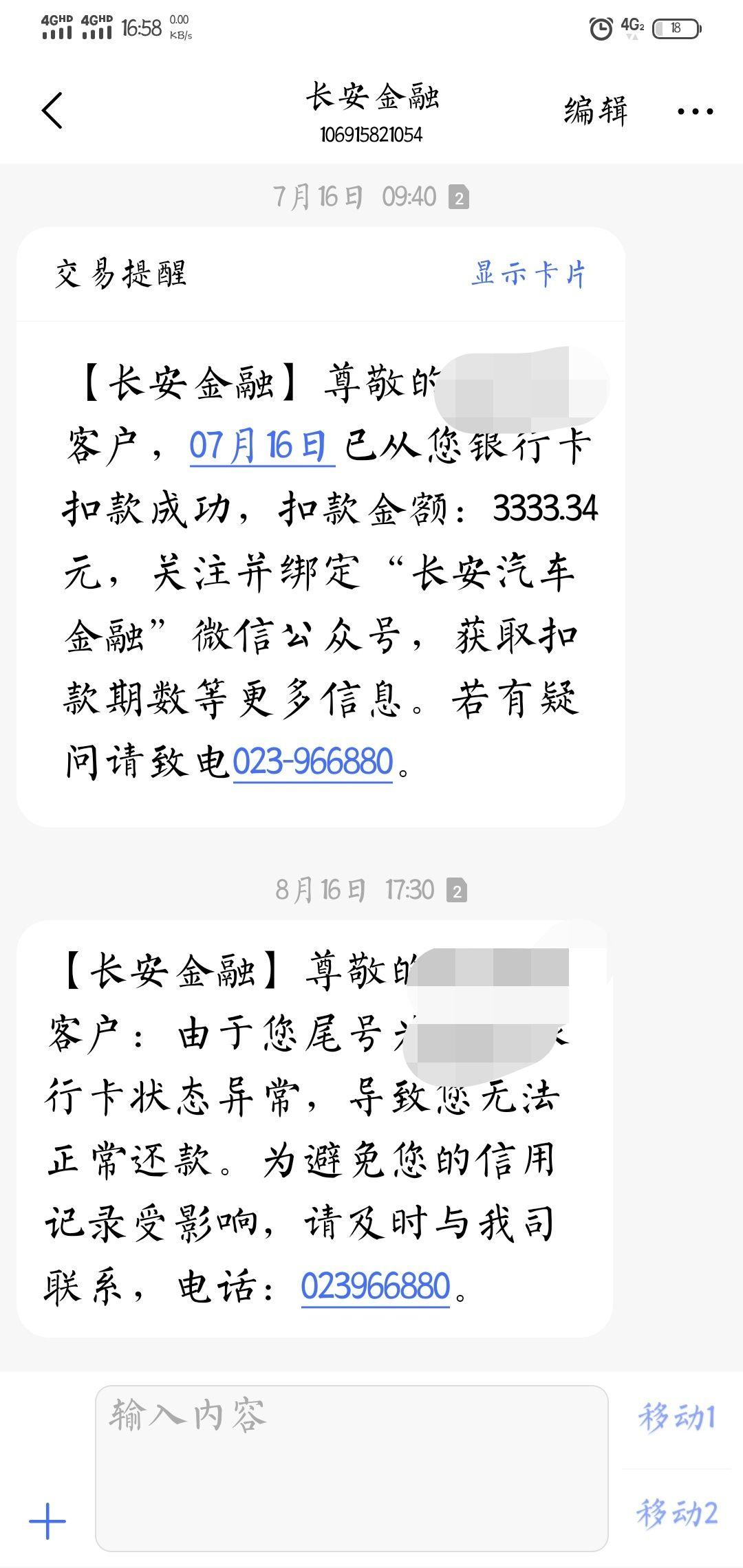Dial 023966880 from the August message

376,1286
